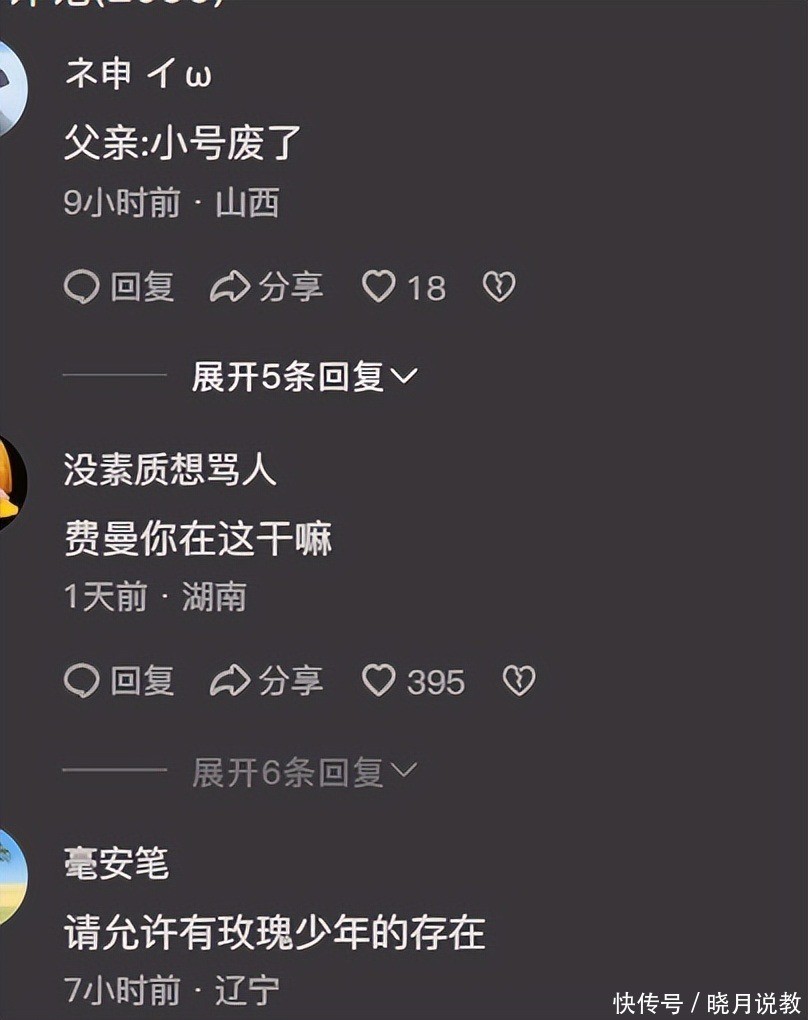Expand 展开6条回复 replies
This screenshot has height=1020, width=808.
[304, 771]
